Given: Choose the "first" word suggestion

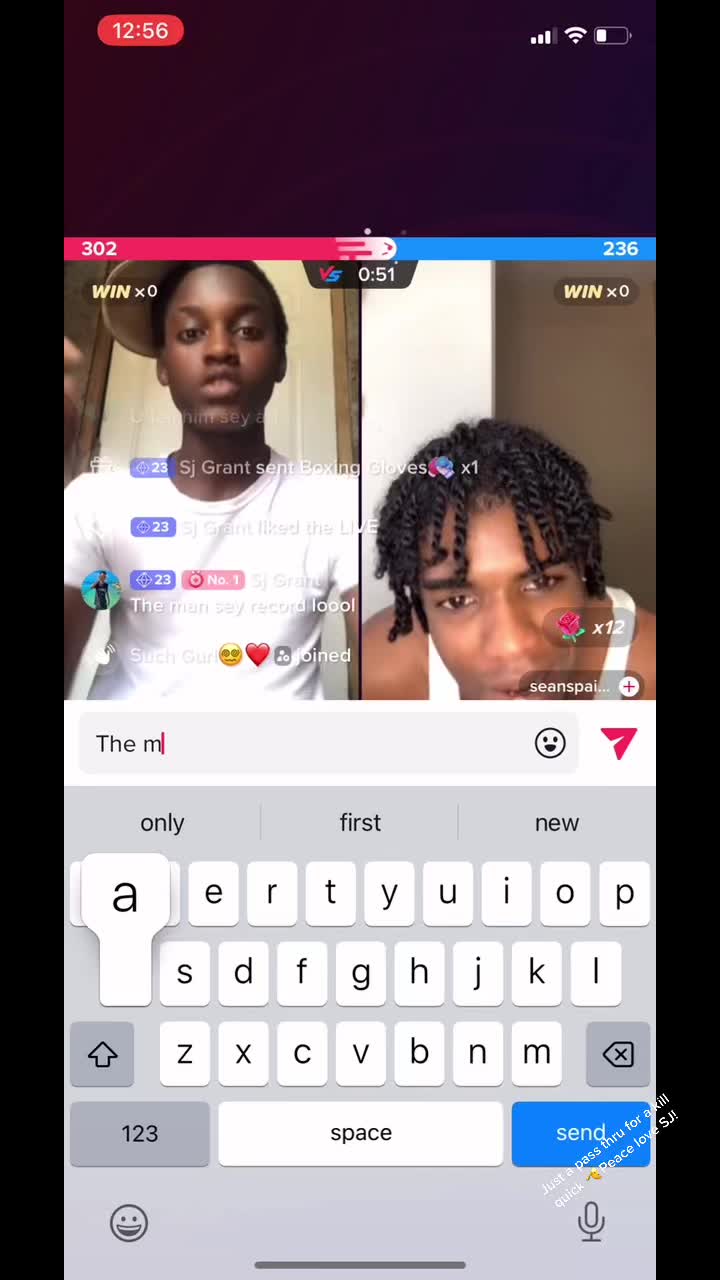Looking at the screenshot, I should [360, 822].
